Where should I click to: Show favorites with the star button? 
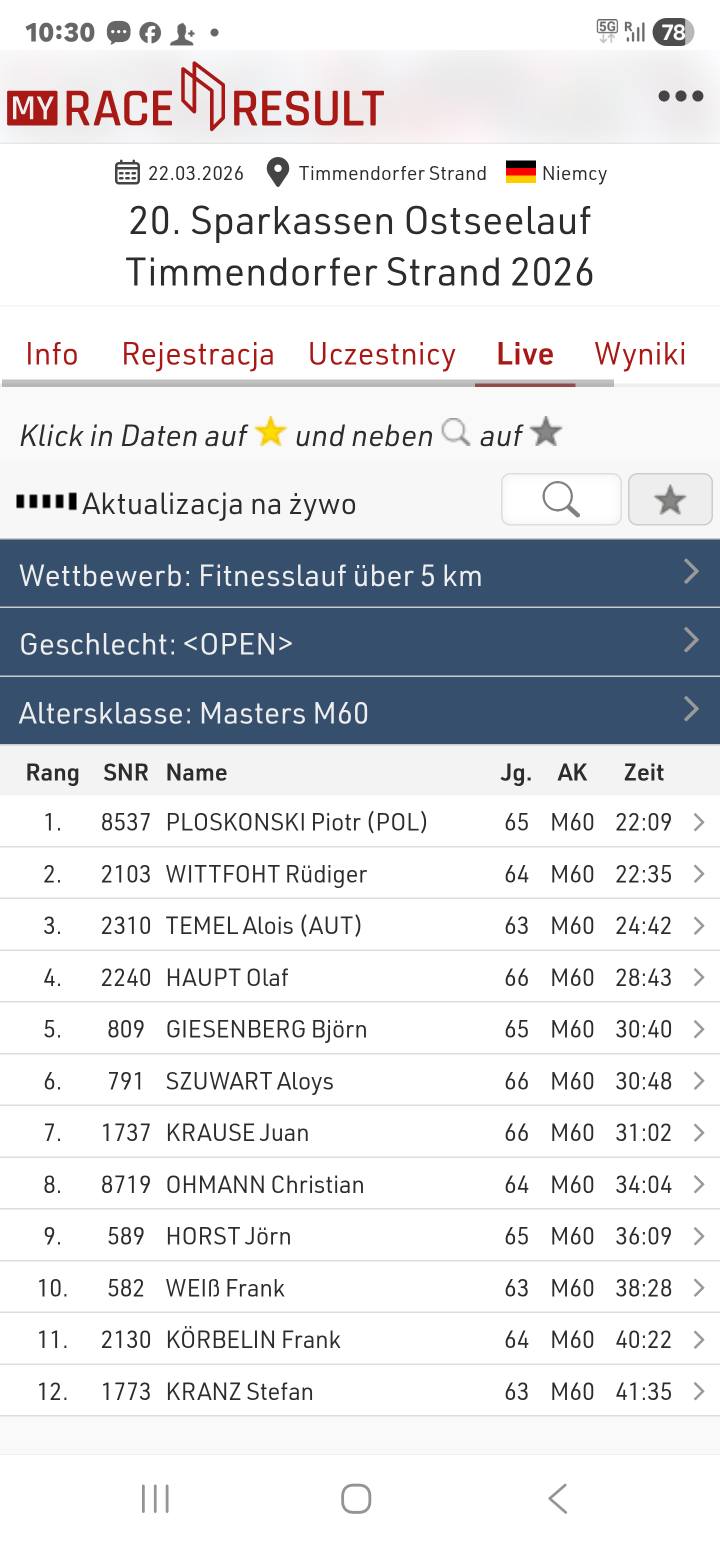669,499
